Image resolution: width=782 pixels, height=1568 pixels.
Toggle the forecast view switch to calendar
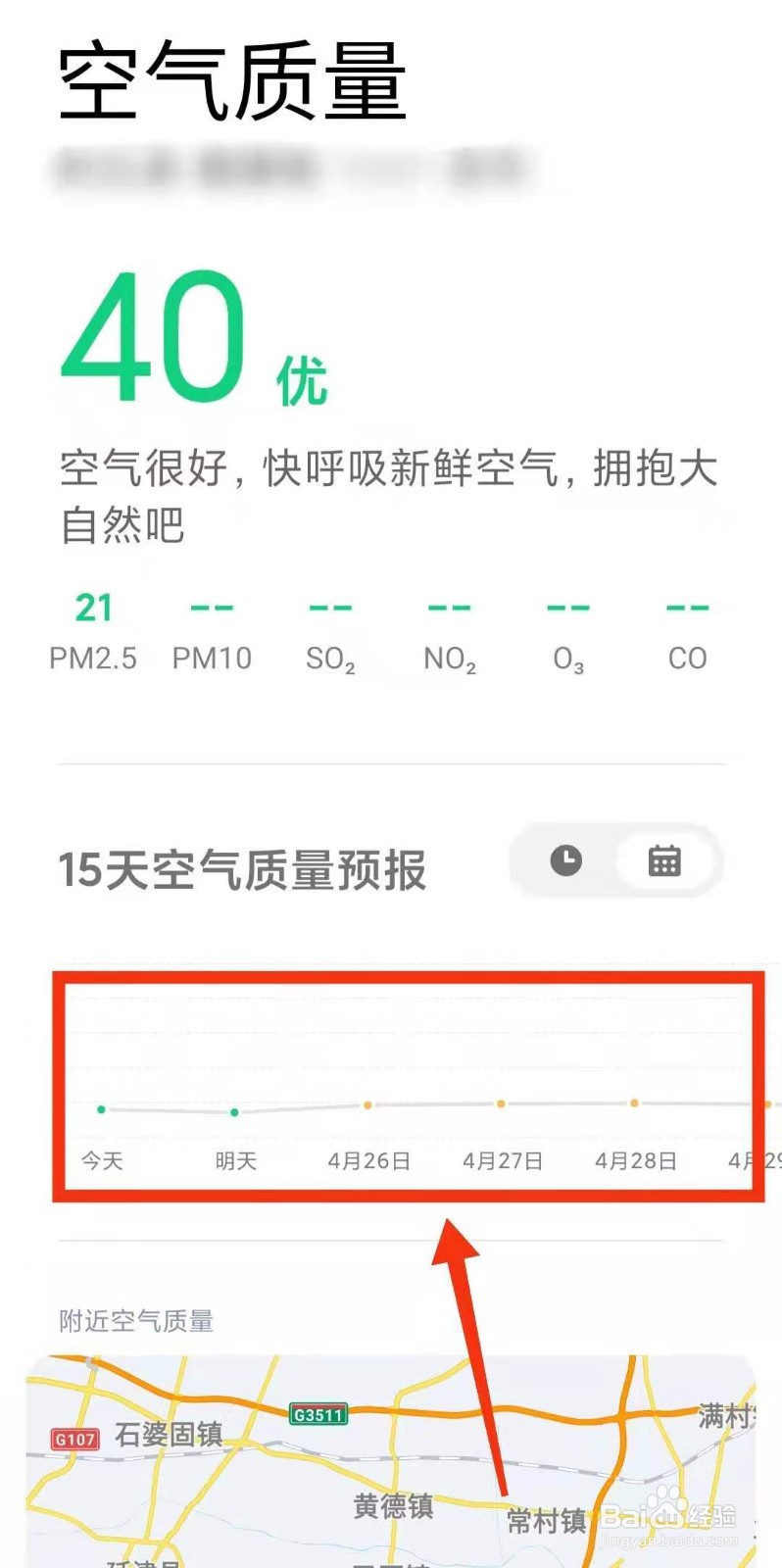[x=663, y=861]
